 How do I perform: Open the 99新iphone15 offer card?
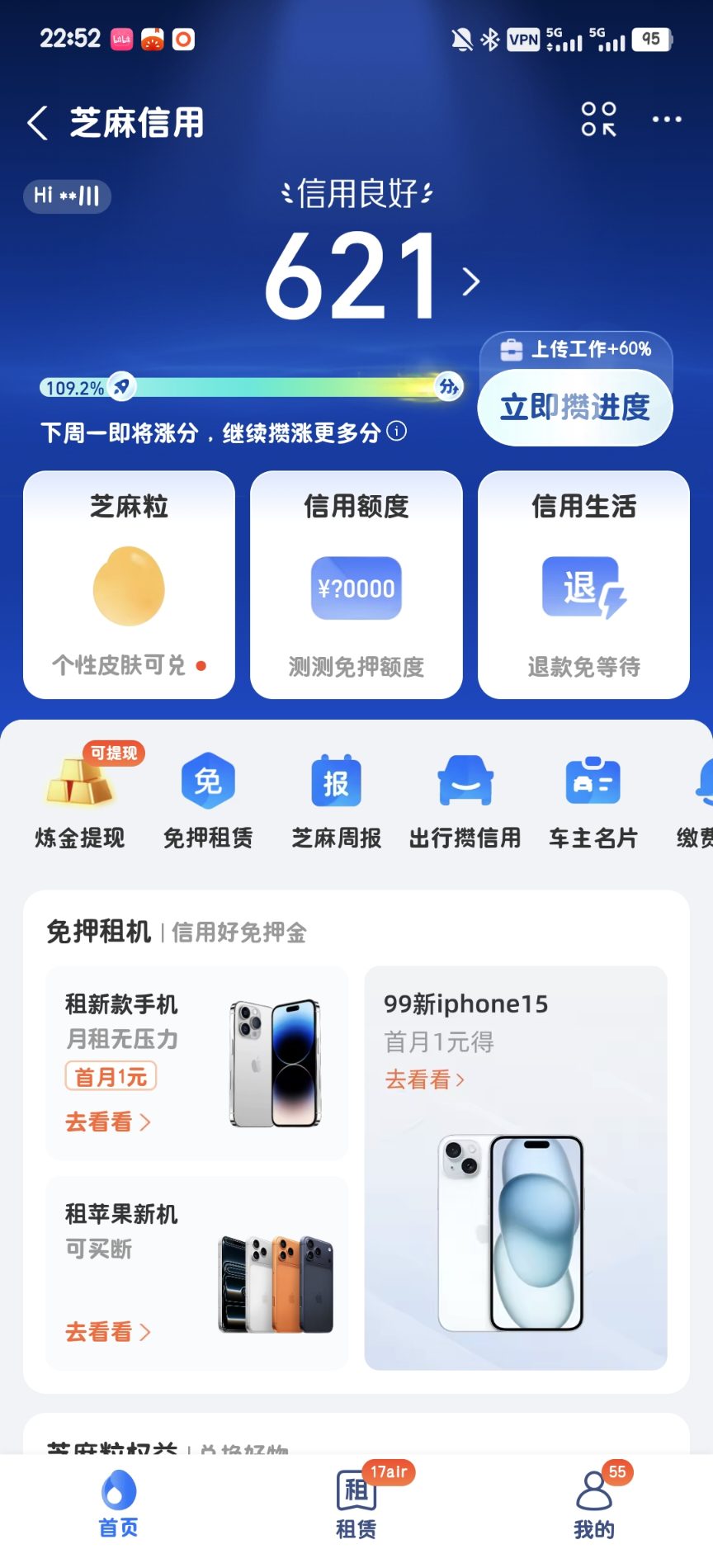click(515, 1168)
